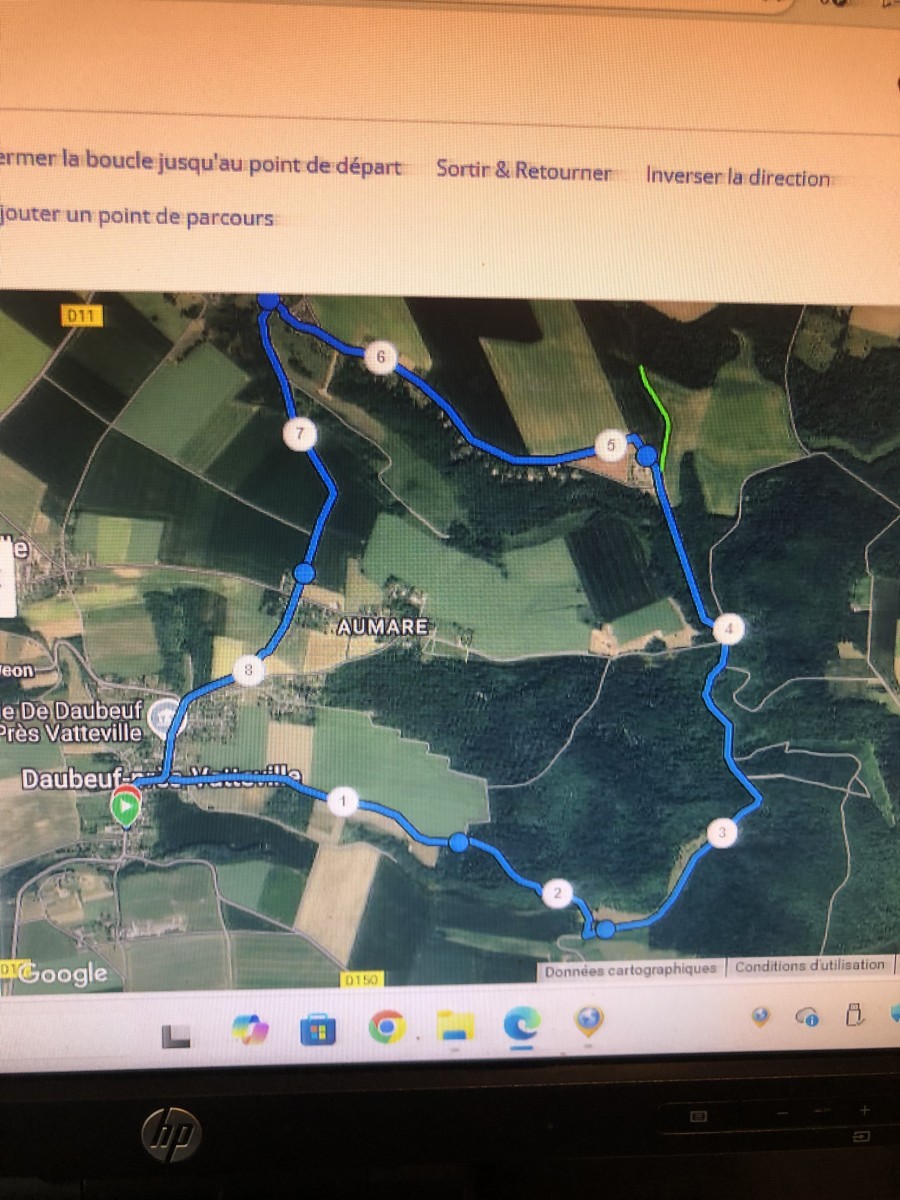Image resolution: width=900 pixels, height=1200 pixels.
Task: Open Microsoft Store from the taskbar
Action: click(x=318, y=1028)
